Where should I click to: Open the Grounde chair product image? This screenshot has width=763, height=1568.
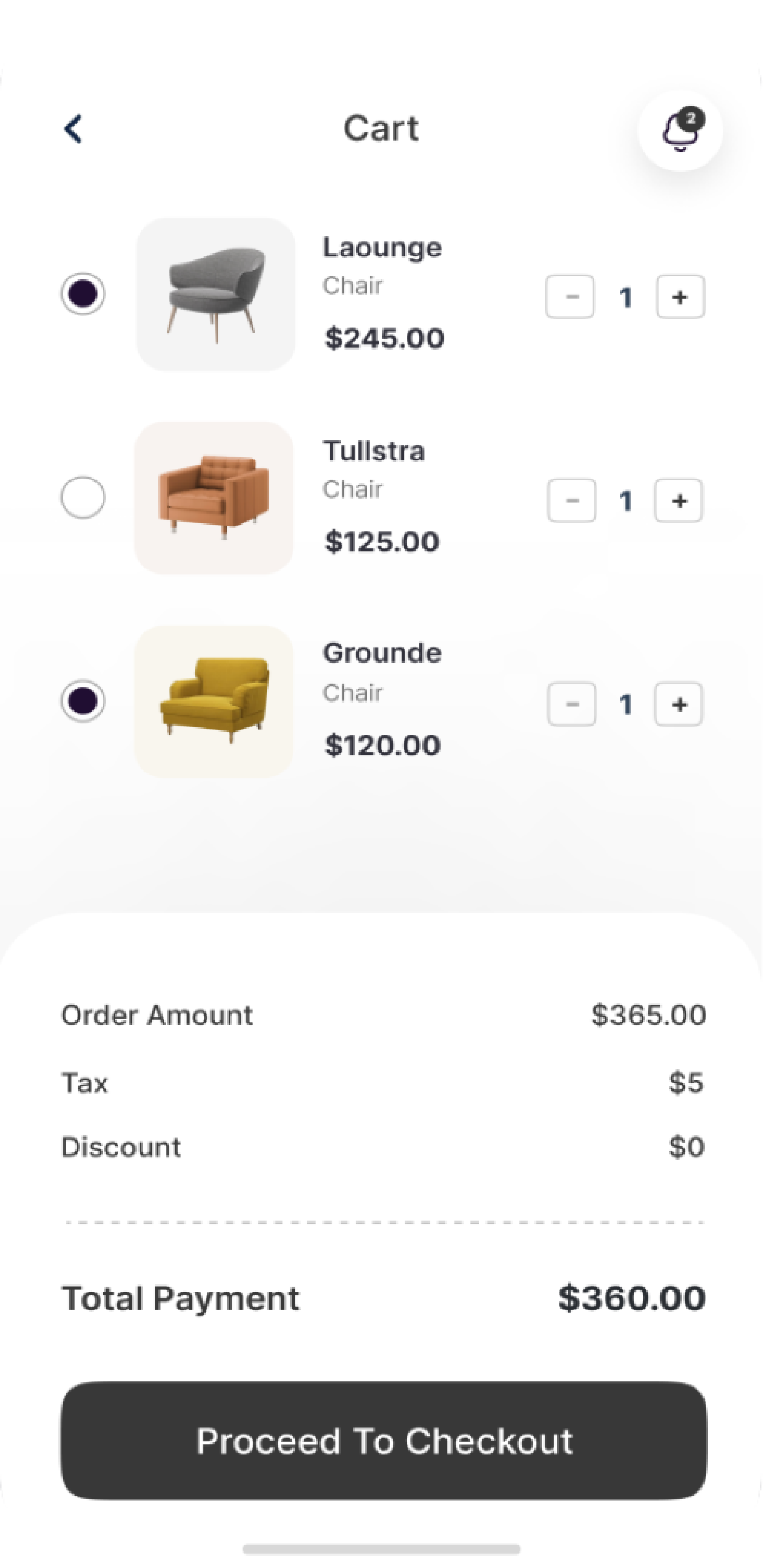[x=214, y=701]
